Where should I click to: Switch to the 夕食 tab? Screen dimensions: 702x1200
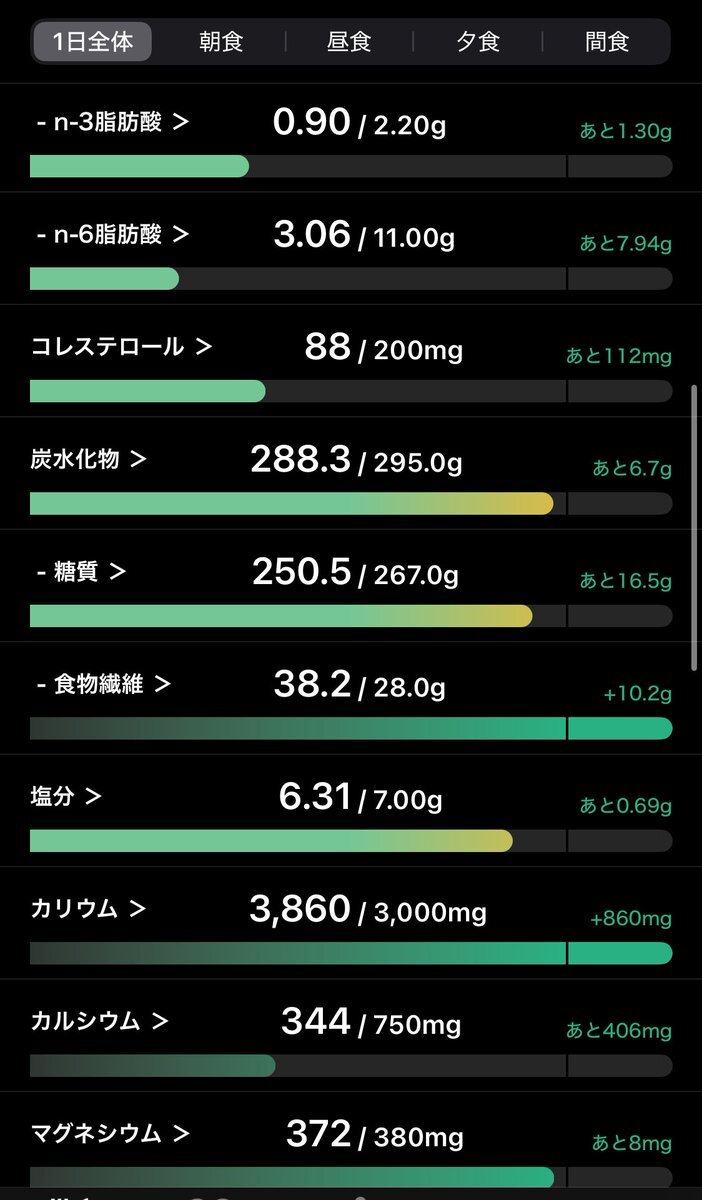pos(478,42)
